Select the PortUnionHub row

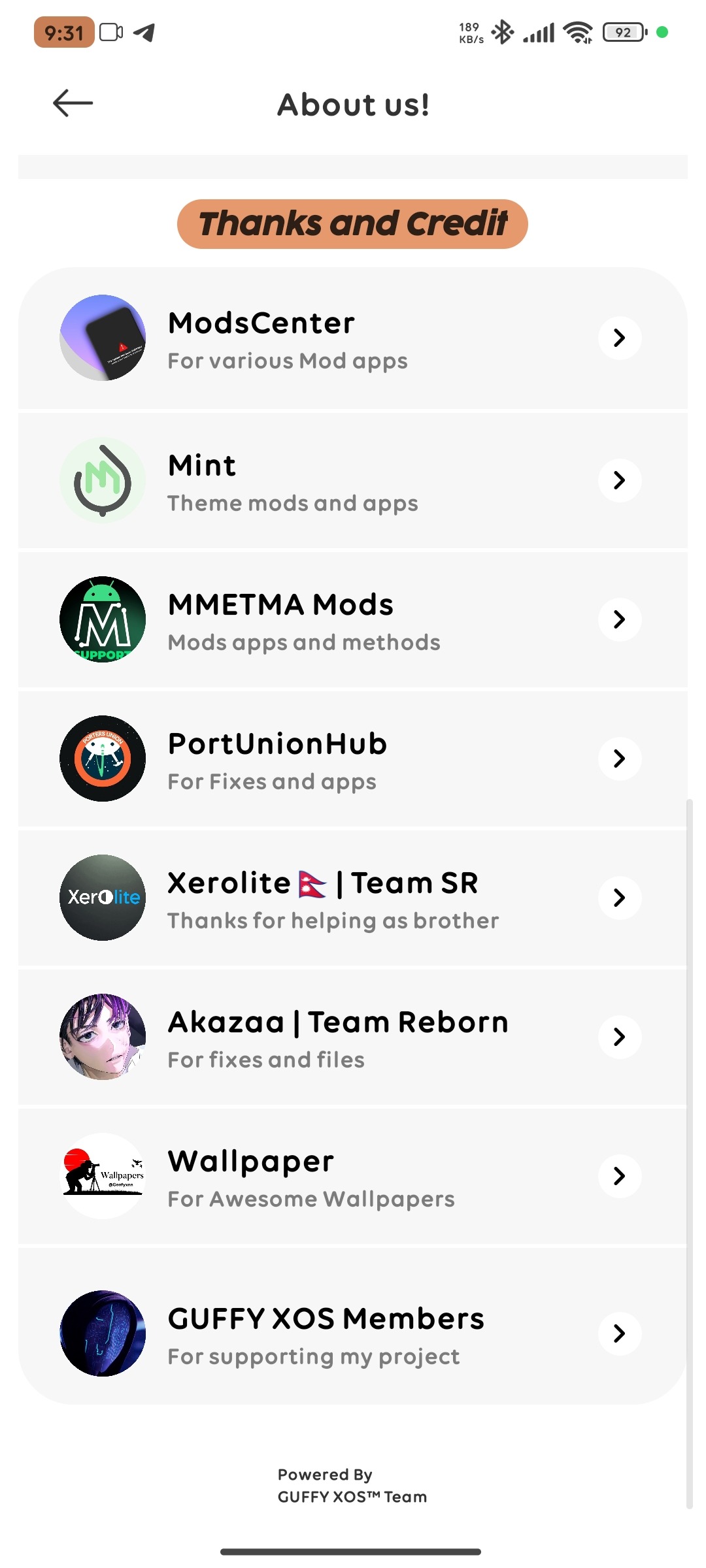353,759
